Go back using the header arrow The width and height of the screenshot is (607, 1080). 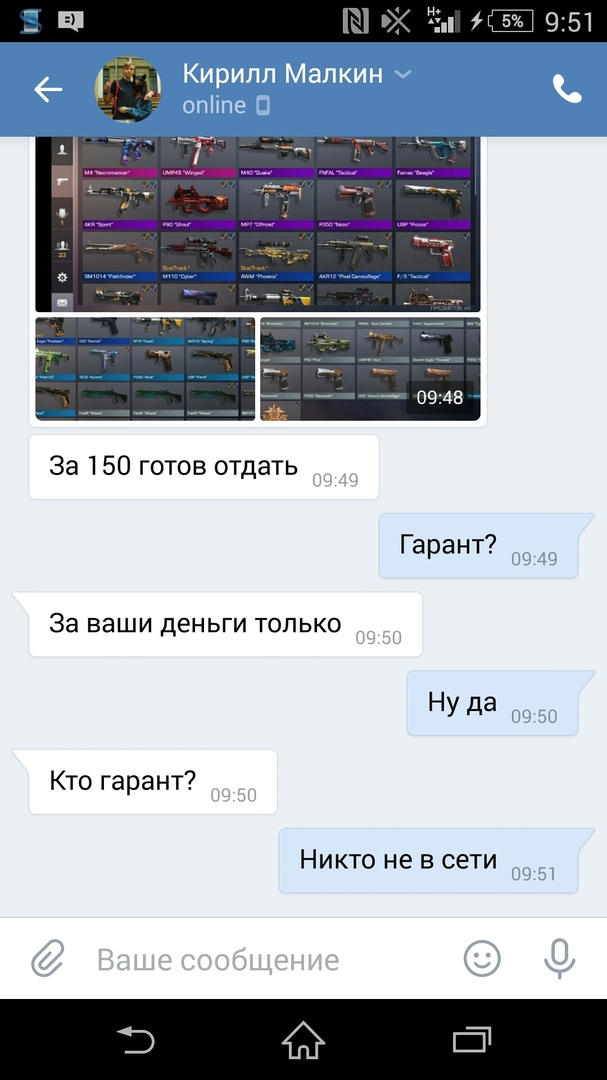(x=48, y=90)
